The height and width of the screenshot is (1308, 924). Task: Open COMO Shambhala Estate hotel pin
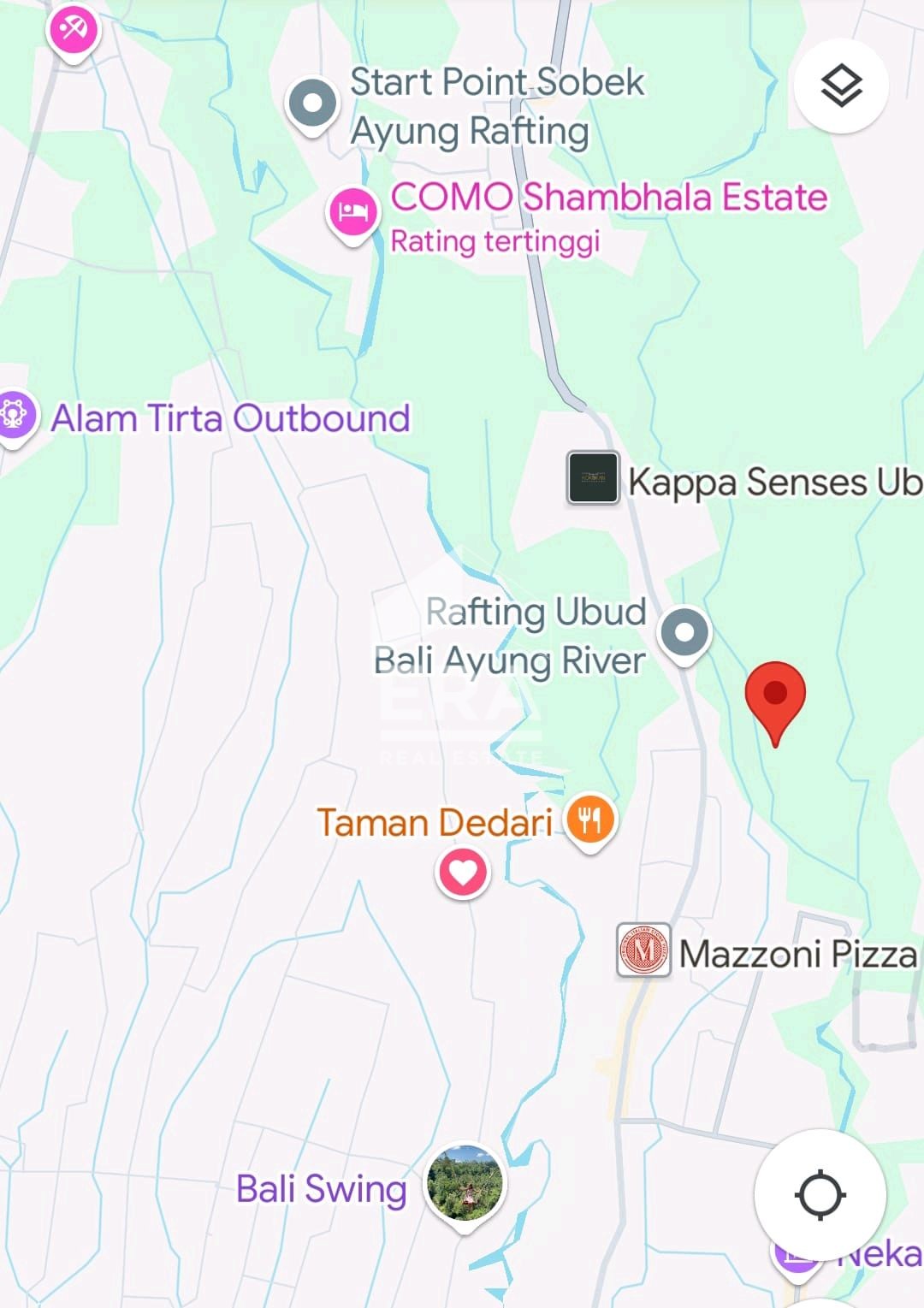352,211
